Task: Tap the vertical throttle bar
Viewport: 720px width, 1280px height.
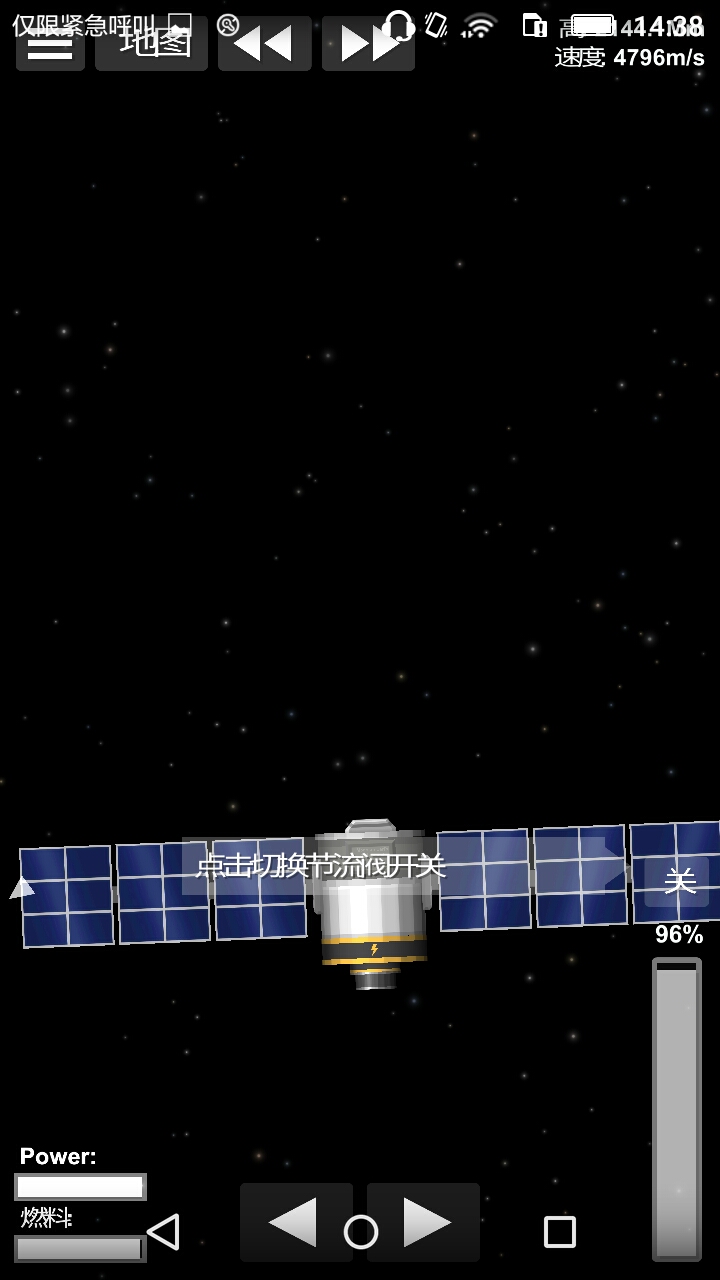Action: 677,1108
